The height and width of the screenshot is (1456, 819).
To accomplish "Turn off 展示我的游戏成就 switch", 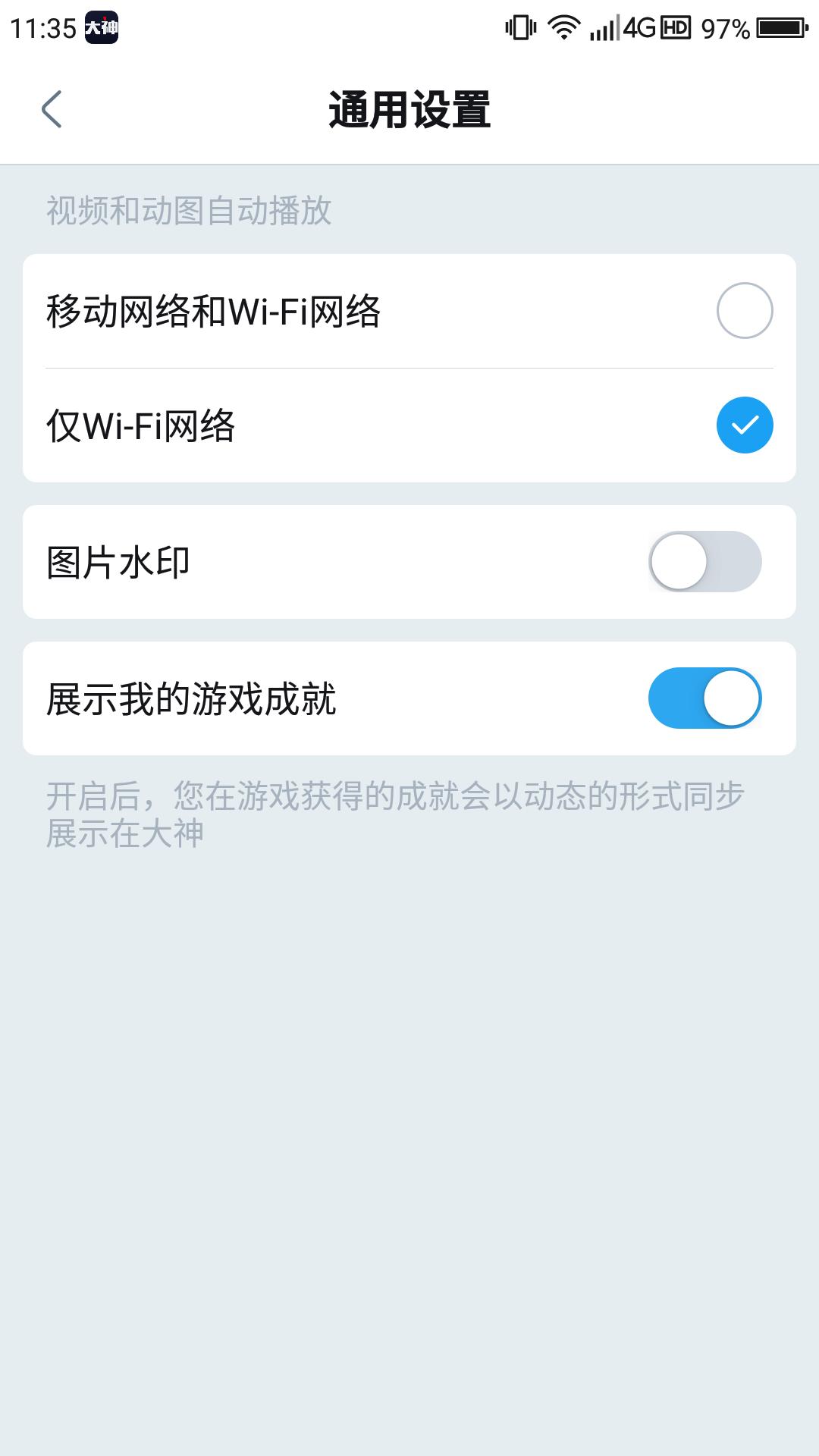I will tap(704, 698).
